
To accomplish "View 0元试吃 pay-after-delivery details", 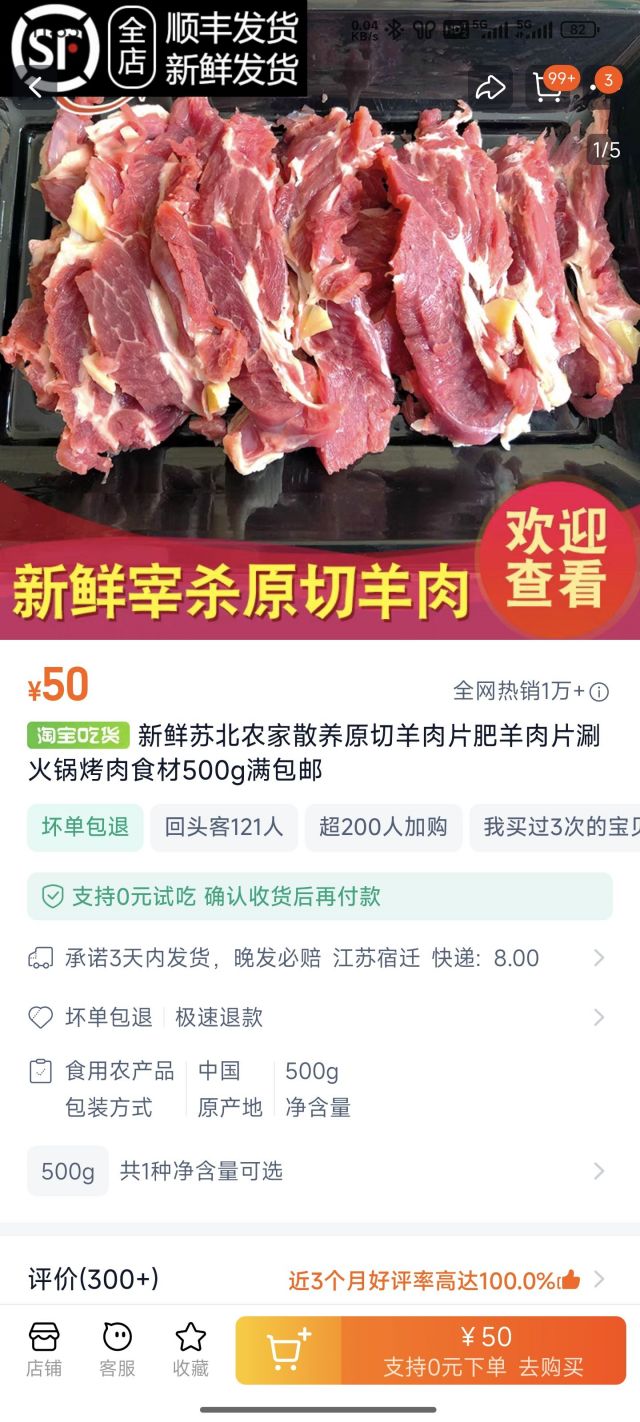I will [320, 896].
